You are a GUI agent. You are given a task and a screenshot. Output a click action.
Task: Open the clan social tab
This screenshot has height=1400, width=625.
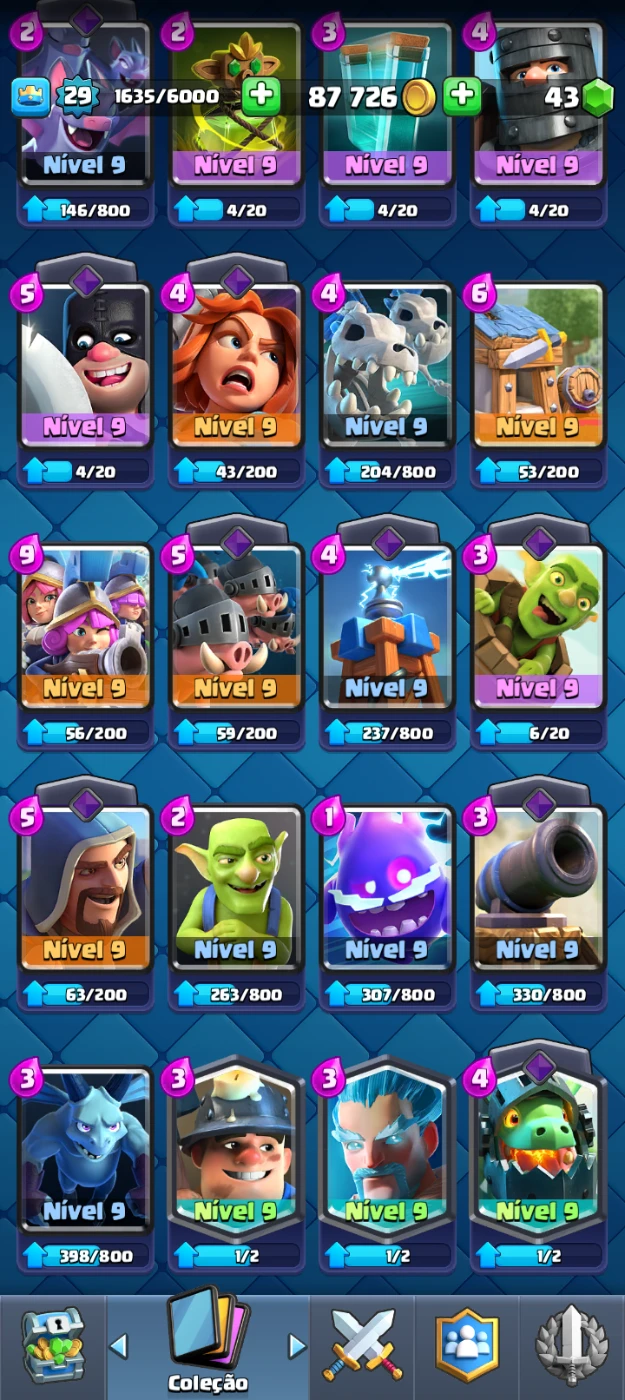tap(467, 1347)
